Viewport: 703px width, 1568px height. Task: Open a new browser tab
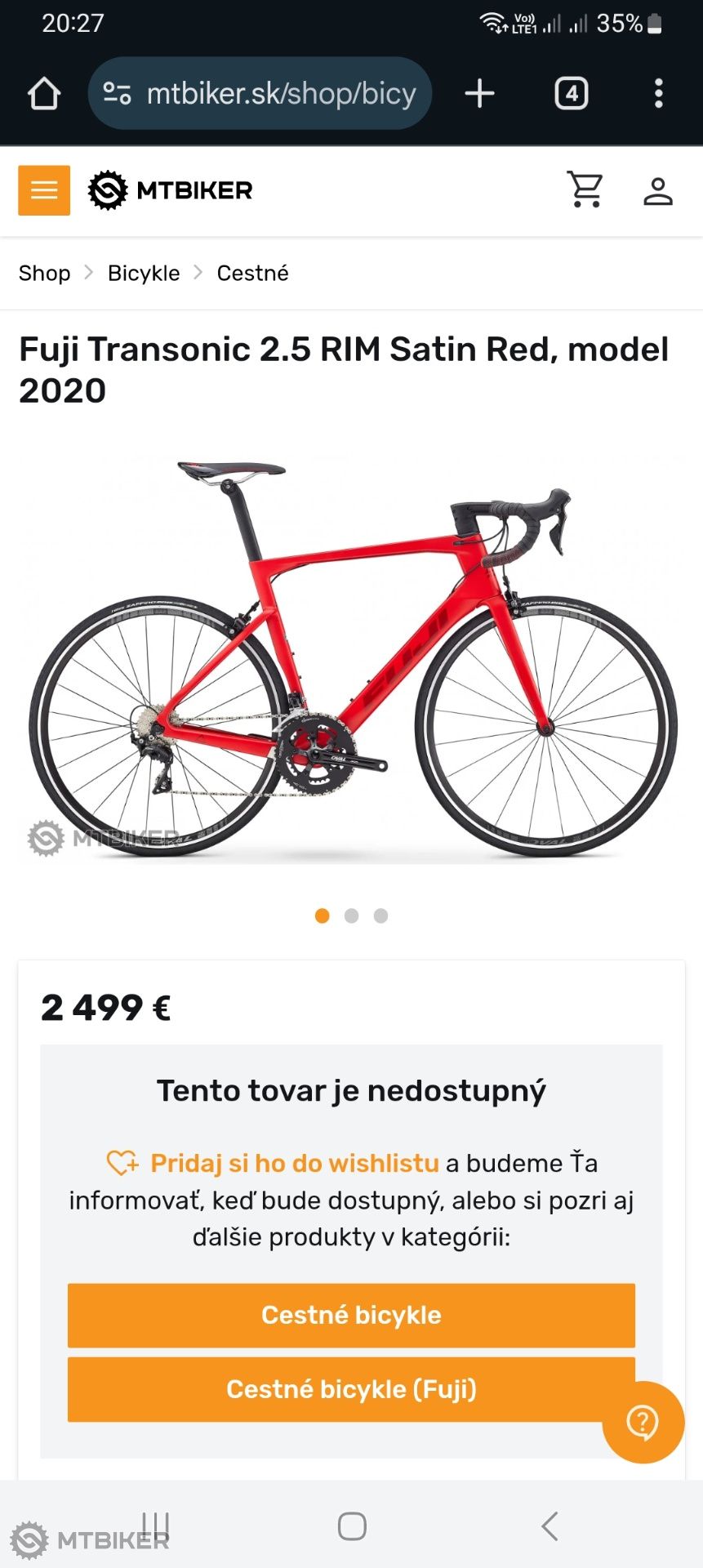[480, 93]
